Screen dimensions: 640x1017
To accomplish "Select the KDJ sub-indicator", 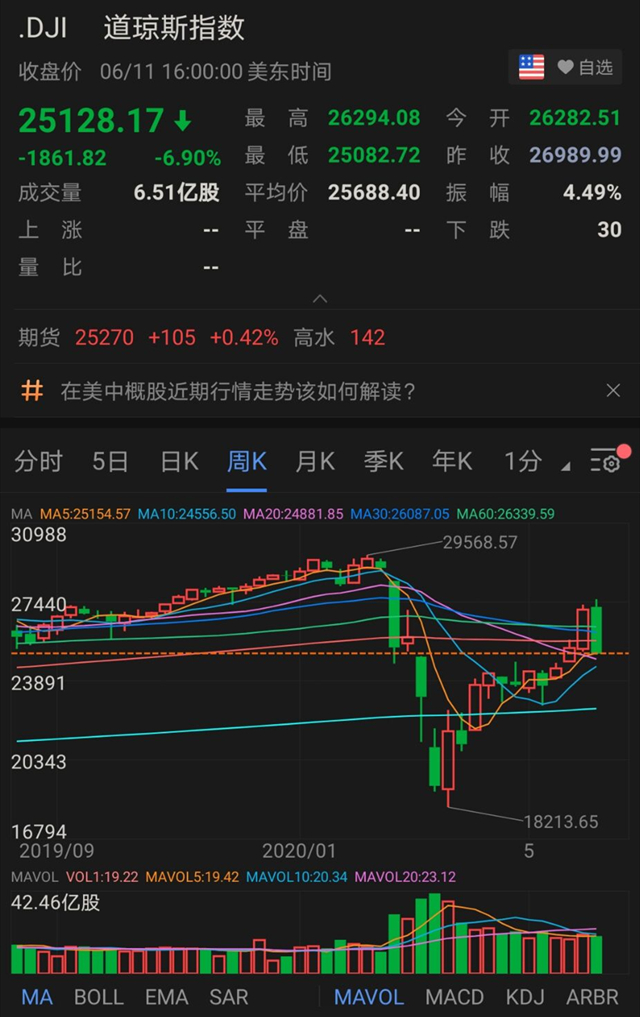I will [526, 997].
